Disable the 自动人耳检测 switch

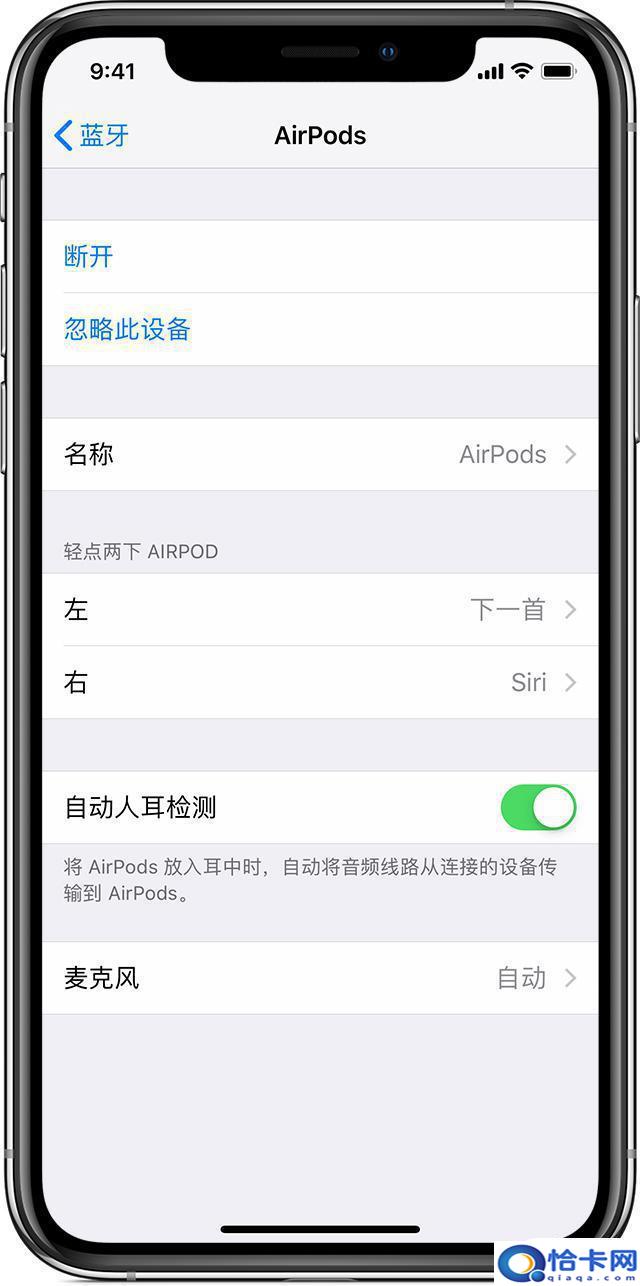pos(538,807)
